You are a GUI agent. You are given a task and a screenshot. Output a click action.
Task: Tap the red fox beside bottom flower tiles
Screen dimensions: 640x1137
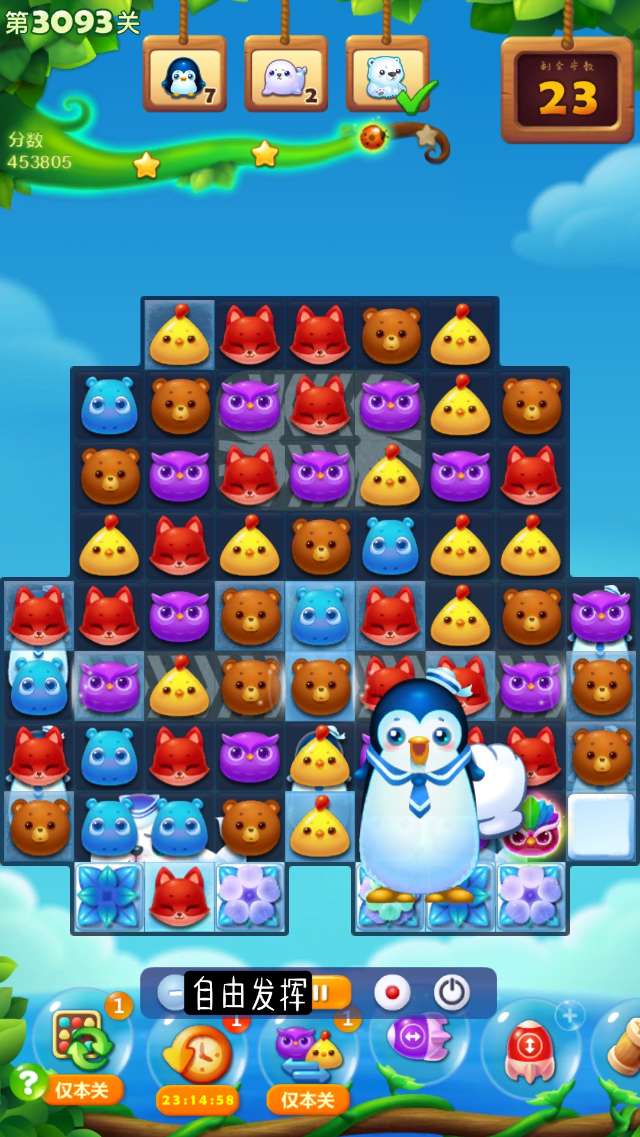point(179,897)
